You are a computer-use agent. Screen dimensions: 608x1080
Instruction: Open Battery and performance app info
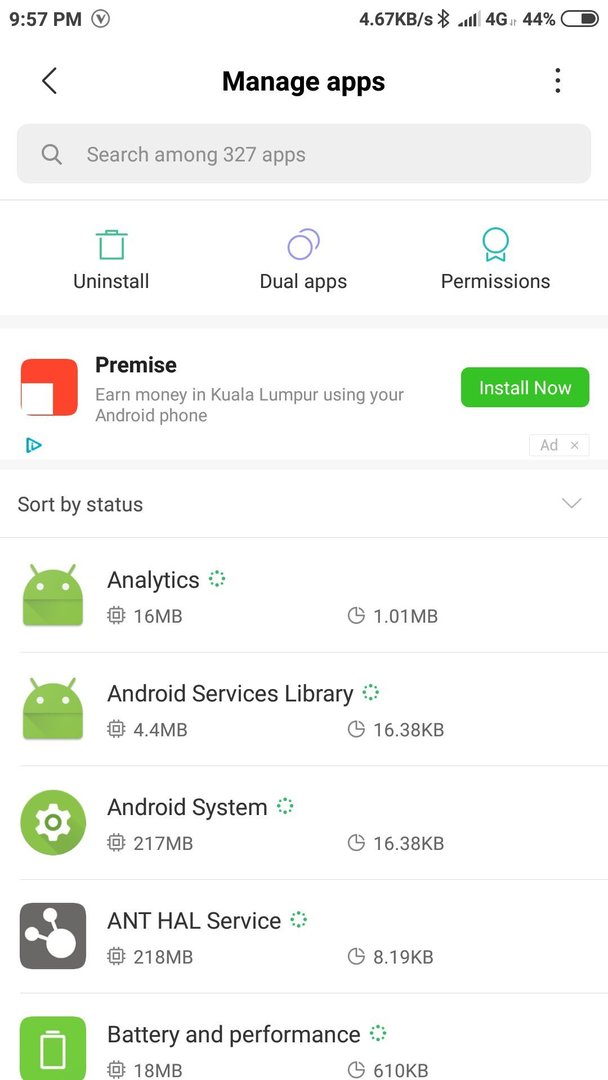(304, 1046)
